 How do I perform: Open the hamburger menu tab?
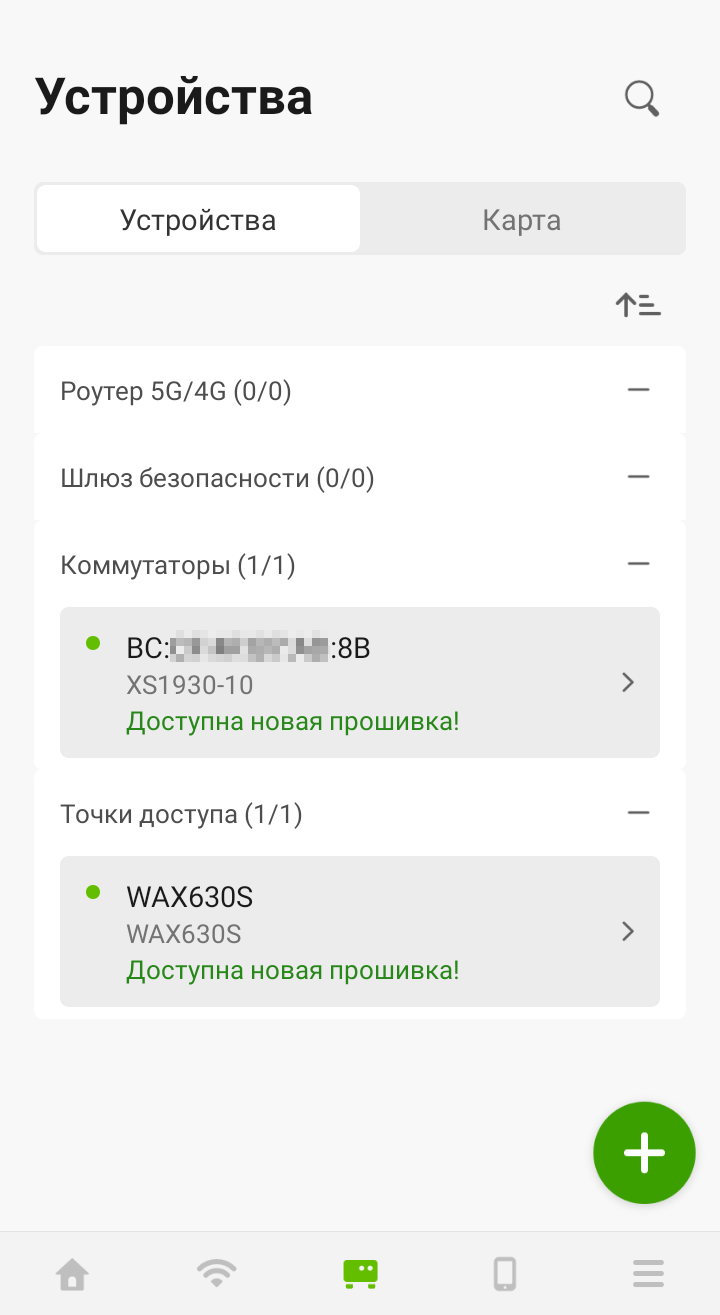pyautogui.click(x=648, y=1274)
